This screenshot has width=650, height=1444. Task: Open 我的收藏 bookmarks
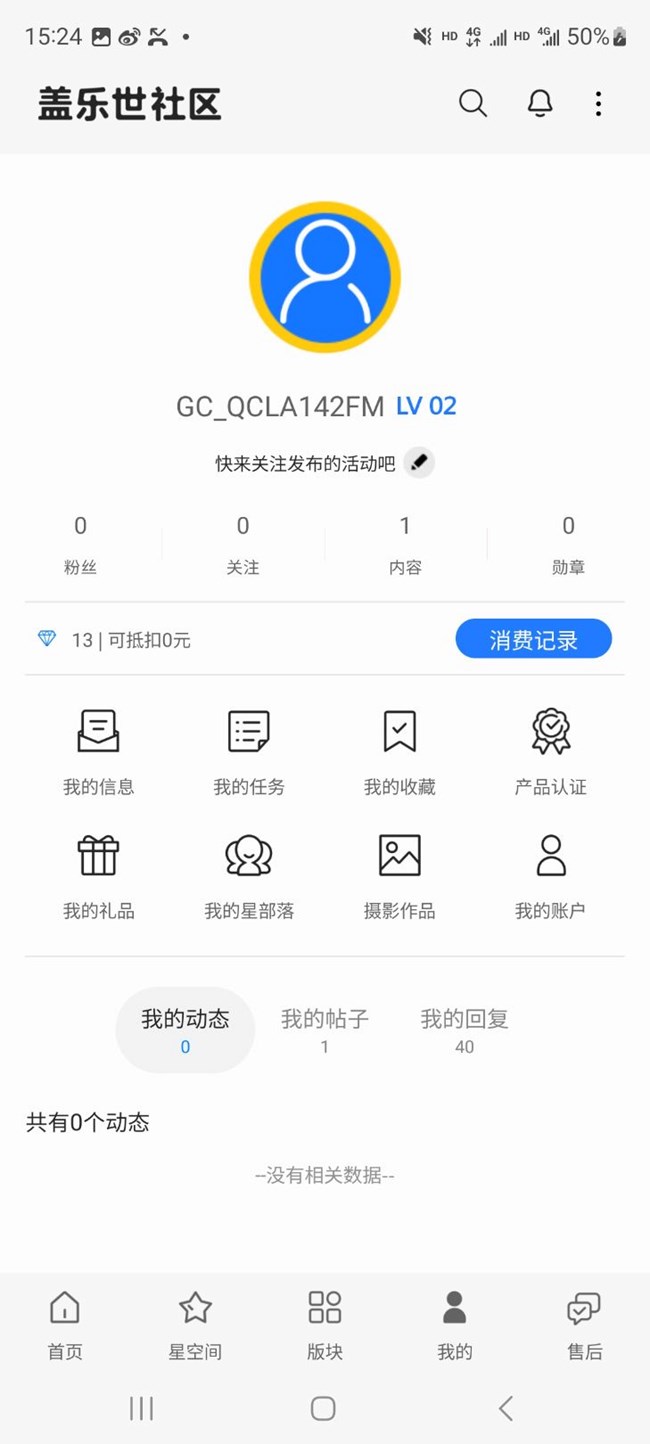coord(399,752)
